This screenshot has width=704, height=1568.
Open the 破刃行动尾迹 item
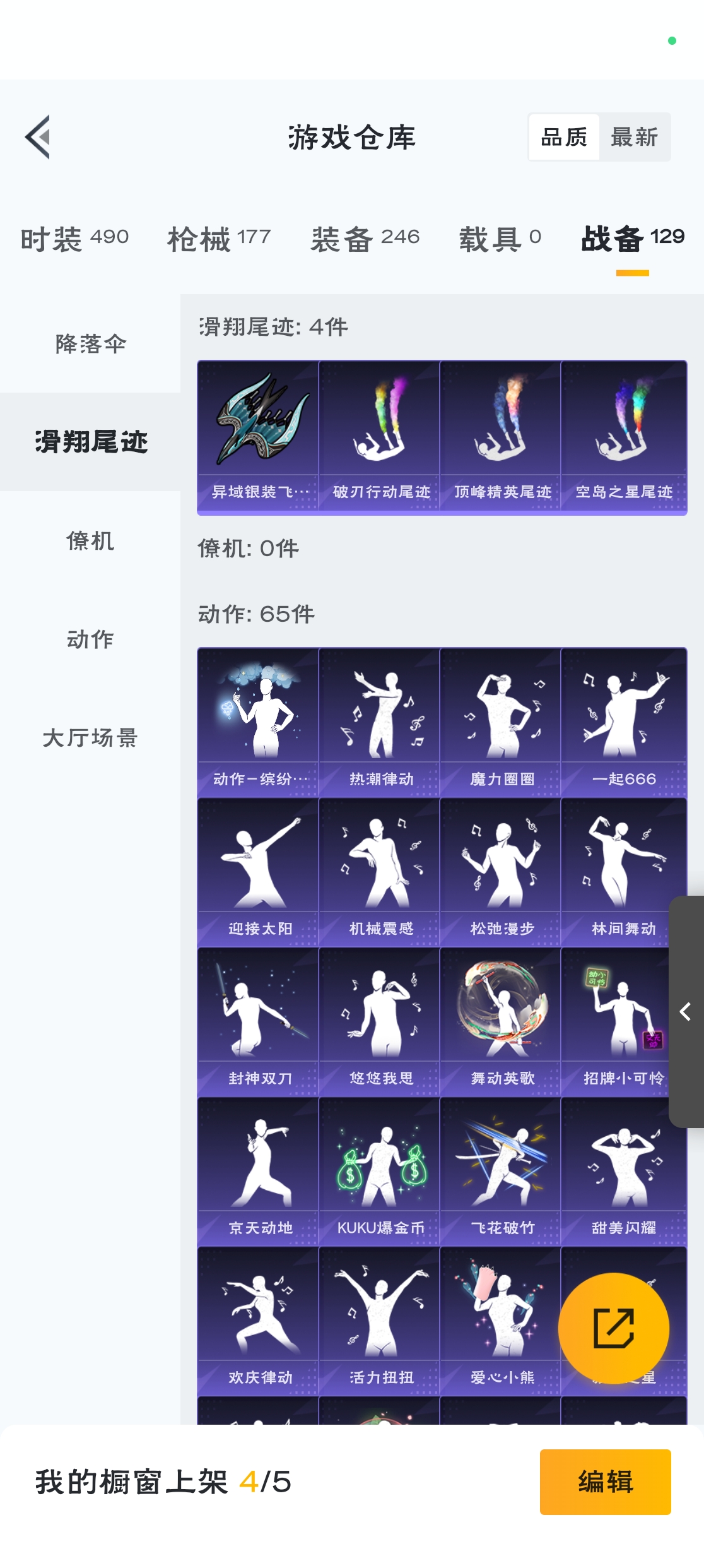[379, 436]
